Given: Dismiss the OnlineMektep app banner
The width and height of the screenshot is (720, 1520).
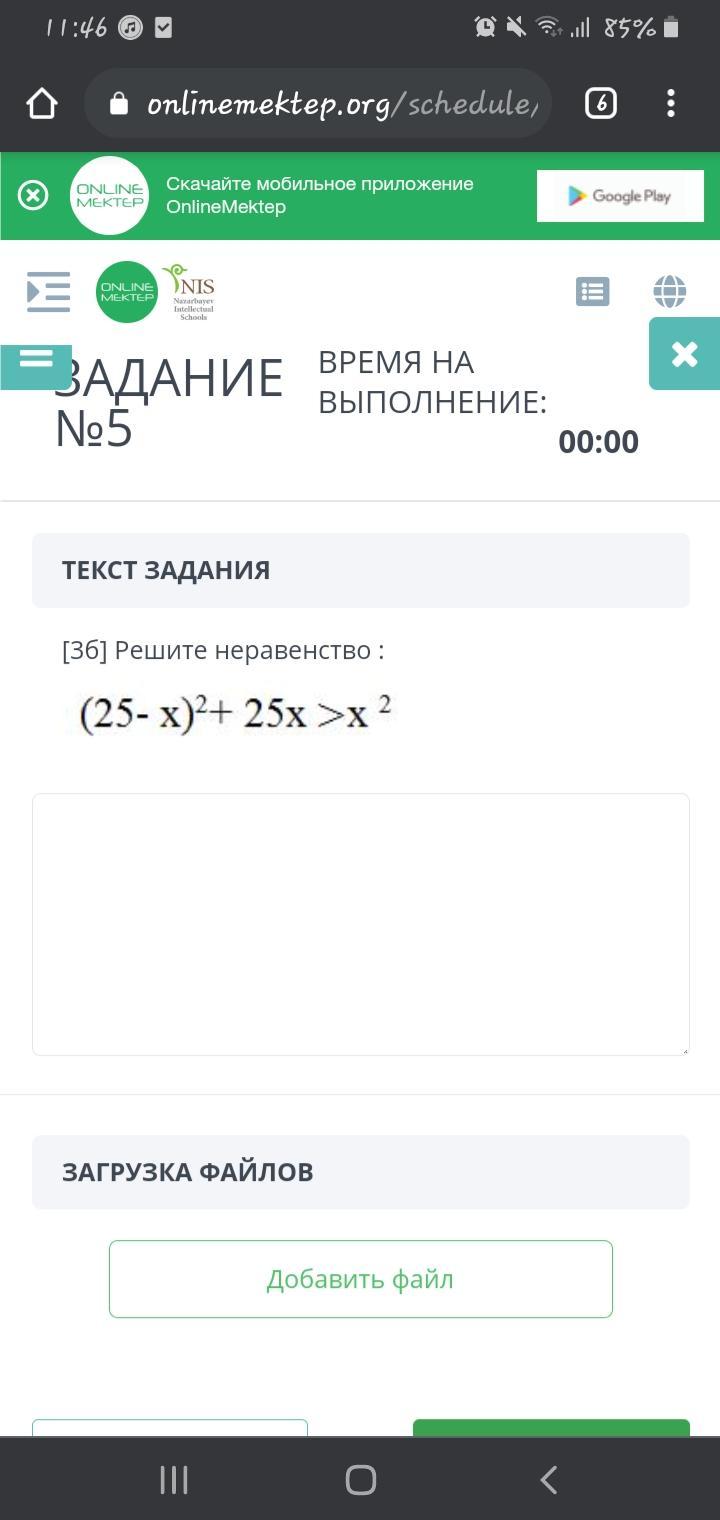Looking at the screenshot, I should click(x=33, y=195).
